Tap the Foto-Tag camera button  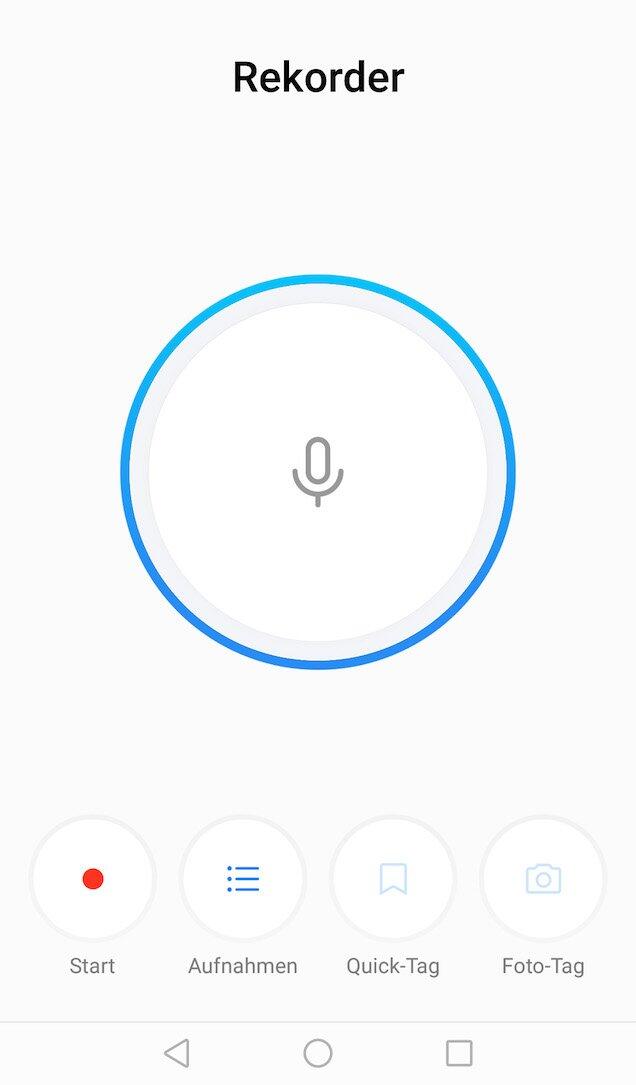pyautogui.click(x=543, y=879)
